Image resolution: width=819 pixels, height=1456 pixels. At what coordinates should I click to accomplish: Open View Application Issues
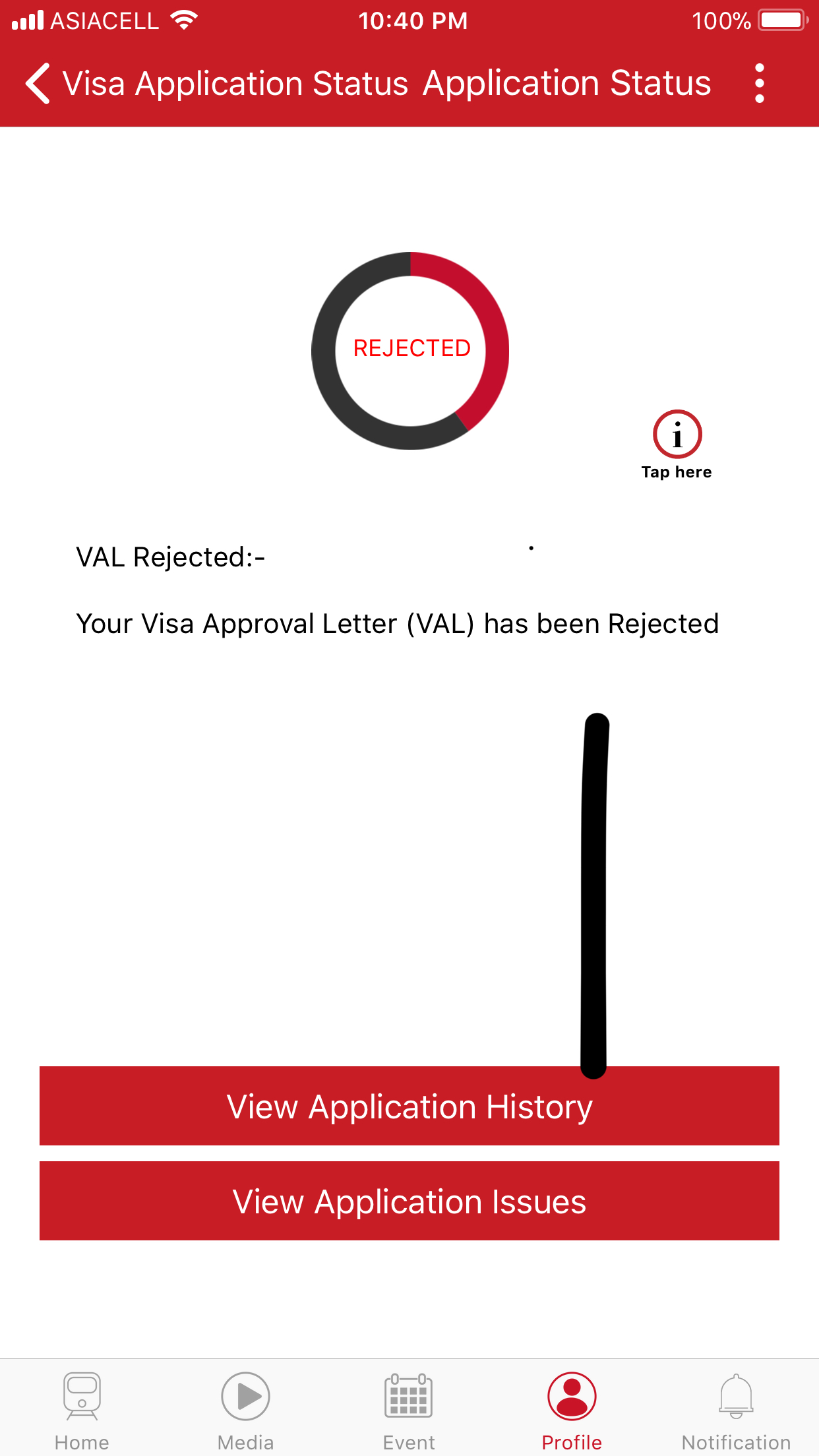coord(409,1201)
